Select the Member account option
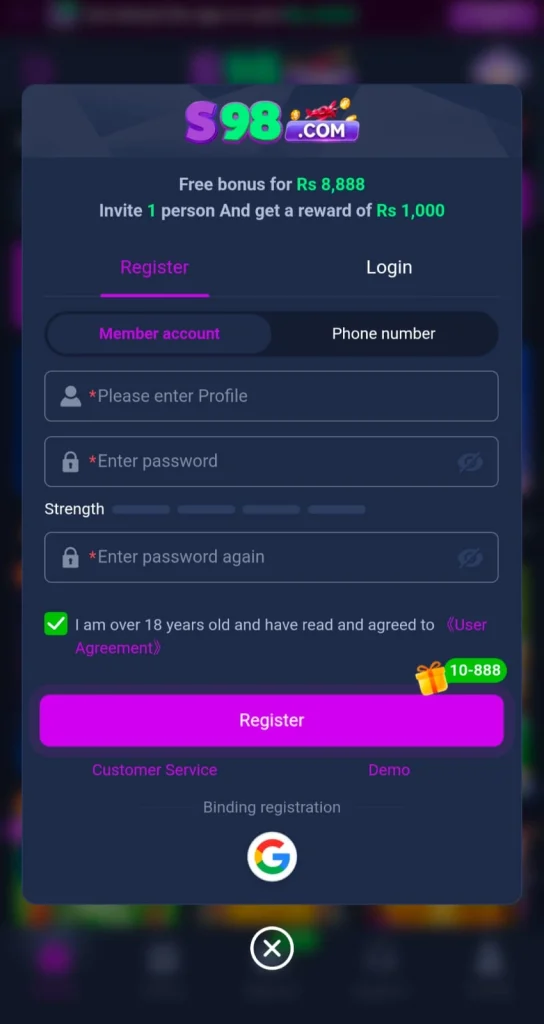Screen dimensions: 544x1024 coord(159,334)
